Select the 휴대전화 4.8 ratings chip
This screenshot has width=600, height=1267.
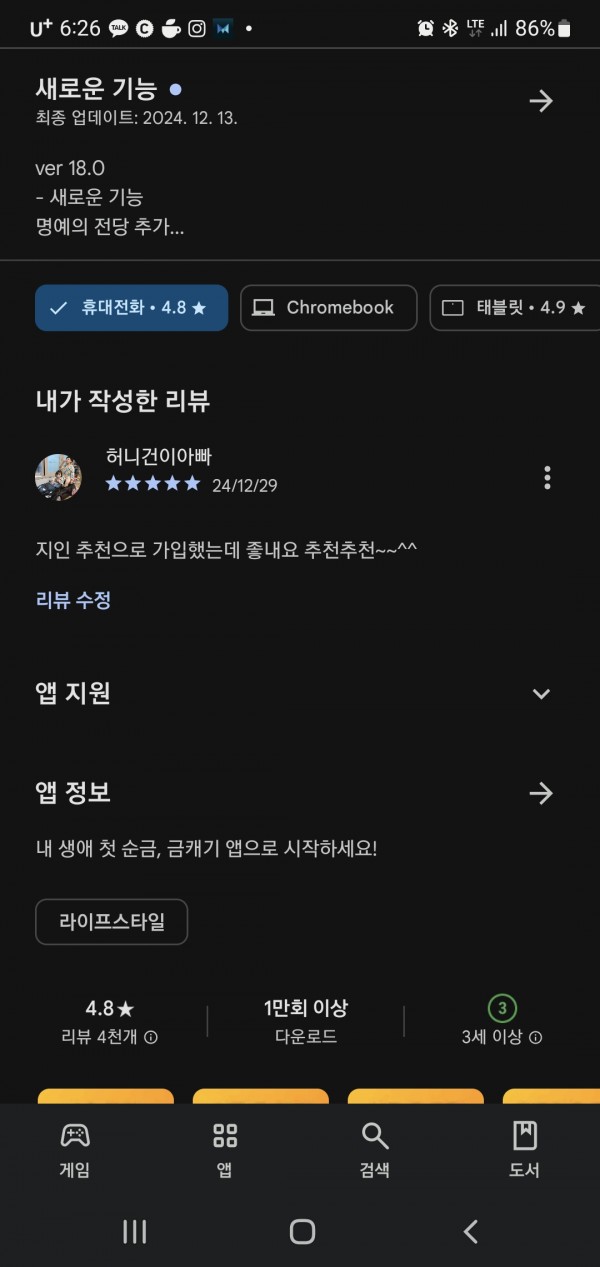coord(131,308)
